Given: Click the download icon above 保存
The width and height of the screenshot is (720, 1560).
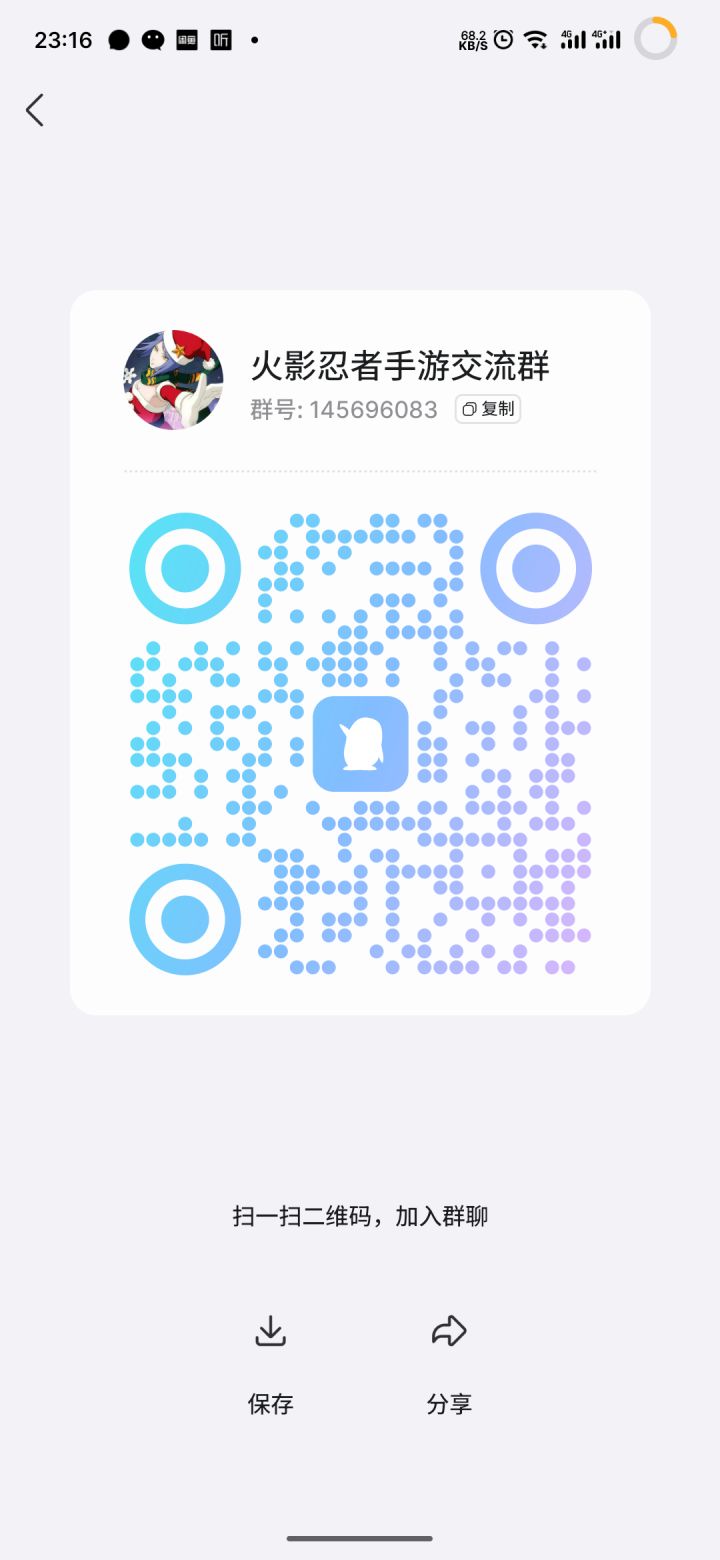Looking at the screenshot, I should (x=270, y=1330).
